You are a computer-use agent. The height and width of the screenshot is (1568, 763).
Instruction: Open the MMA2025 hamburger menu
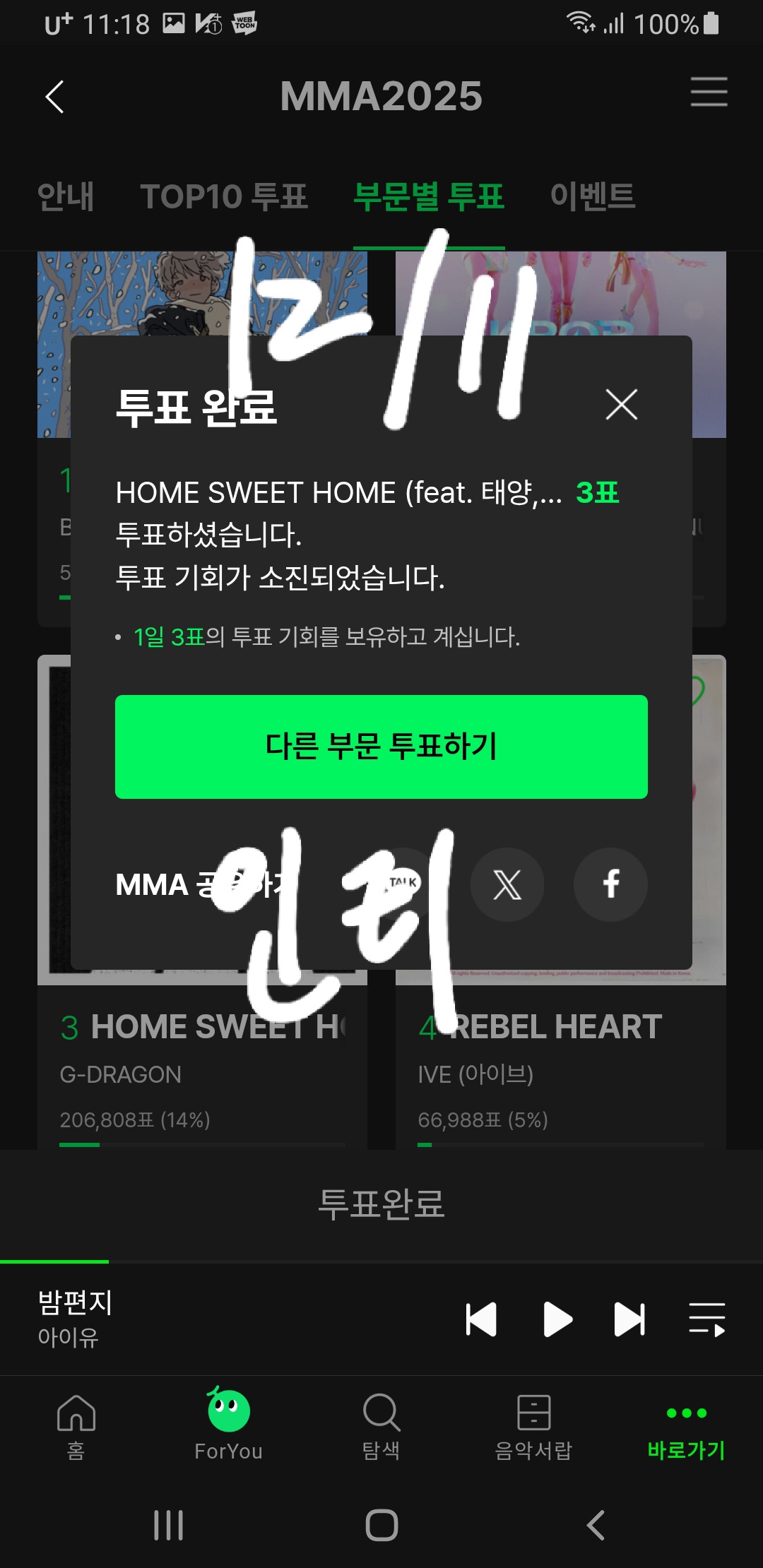[x=709, y=93]
